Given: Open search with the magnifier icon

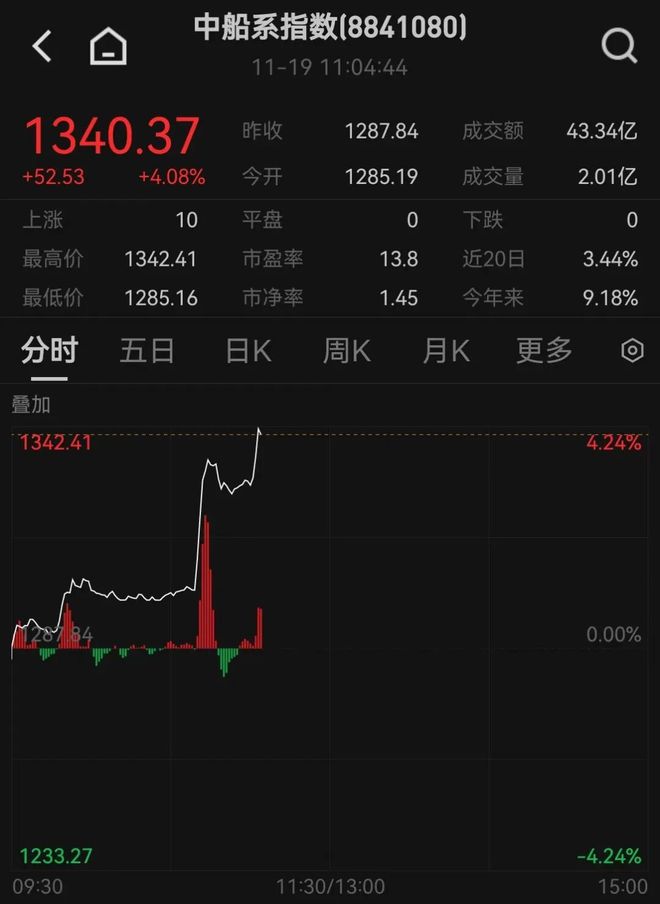Looking at the screenshot, I should coord(619,45).
